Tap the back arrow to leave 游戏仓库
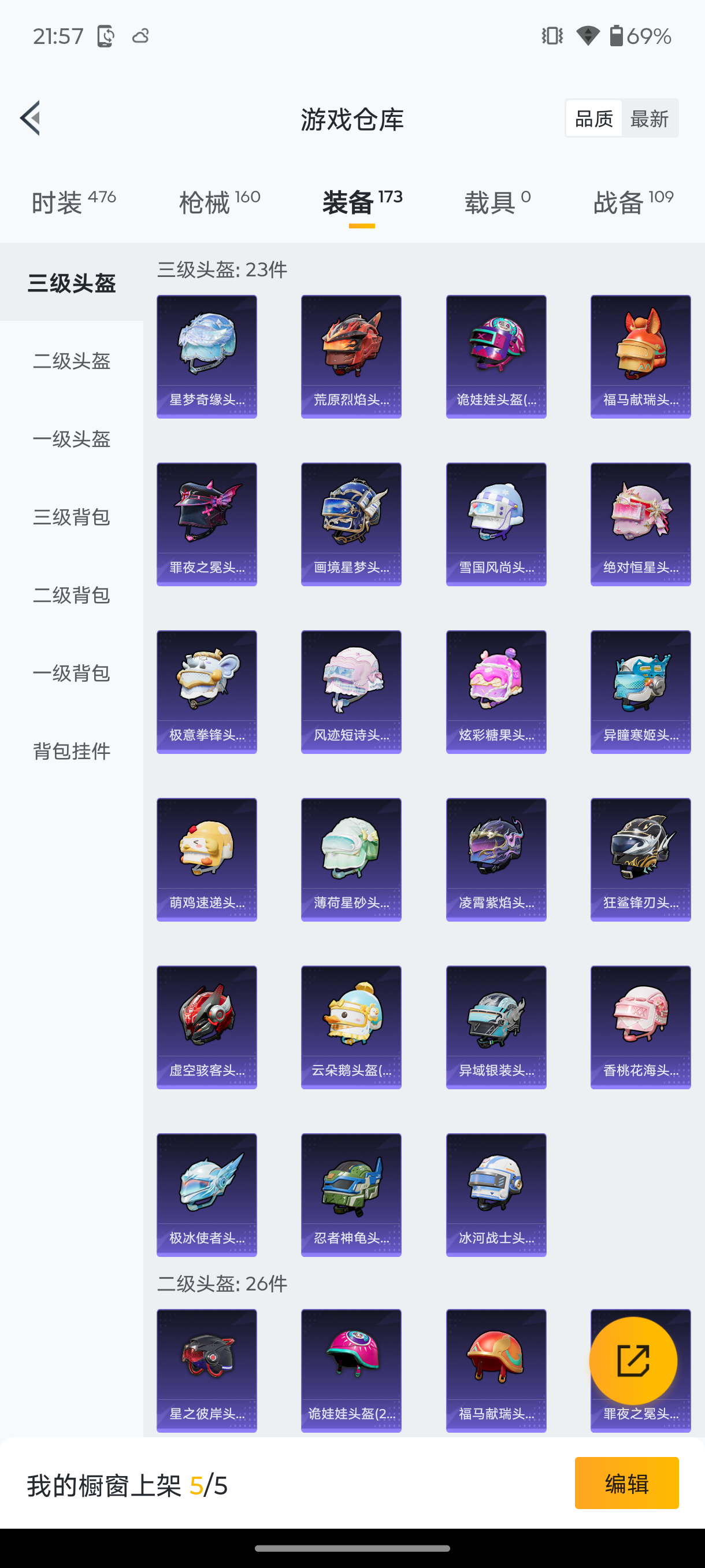Image resolution: width=705 pixels, height=1568 pixels. tap(30, 119)
